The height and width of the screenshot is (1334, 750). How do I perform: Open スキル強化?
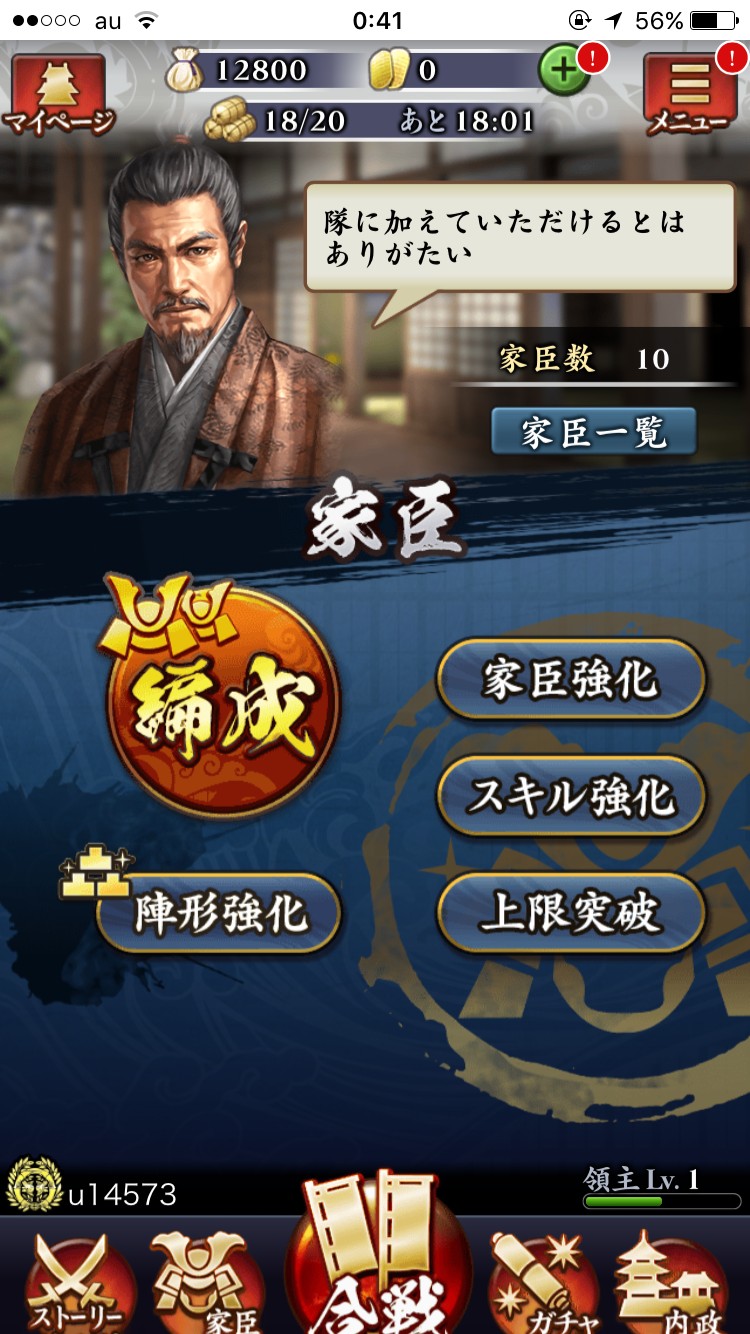click(x=571, y=797)
